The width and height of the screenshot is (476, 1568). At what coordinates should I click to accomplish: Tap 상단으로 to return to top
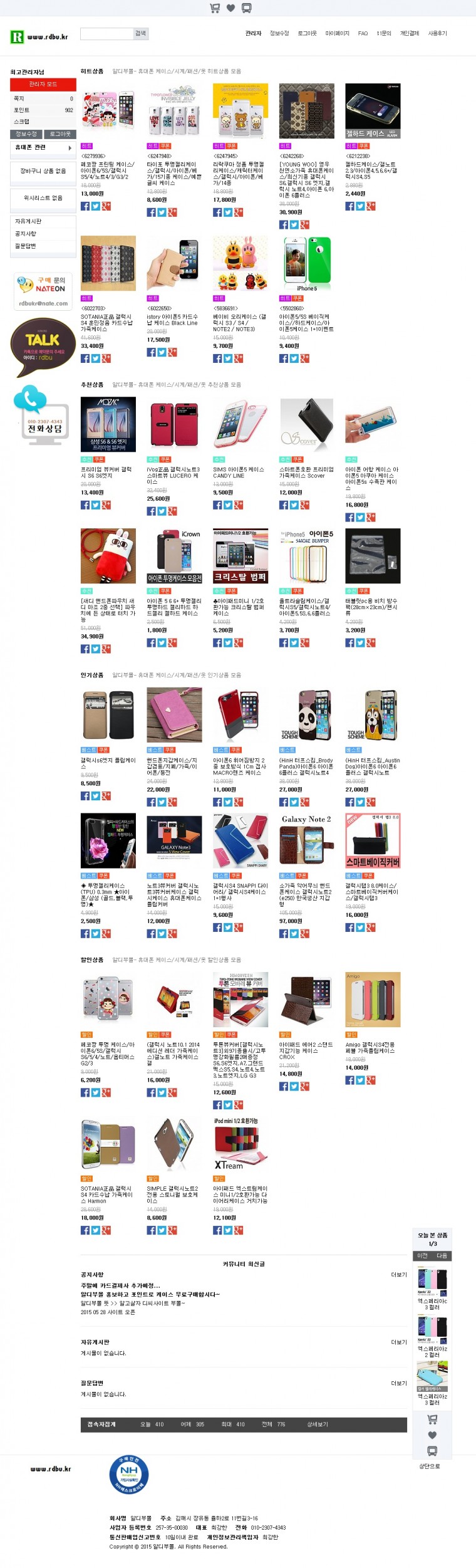pyautogui.click(x=429, y=1466)
